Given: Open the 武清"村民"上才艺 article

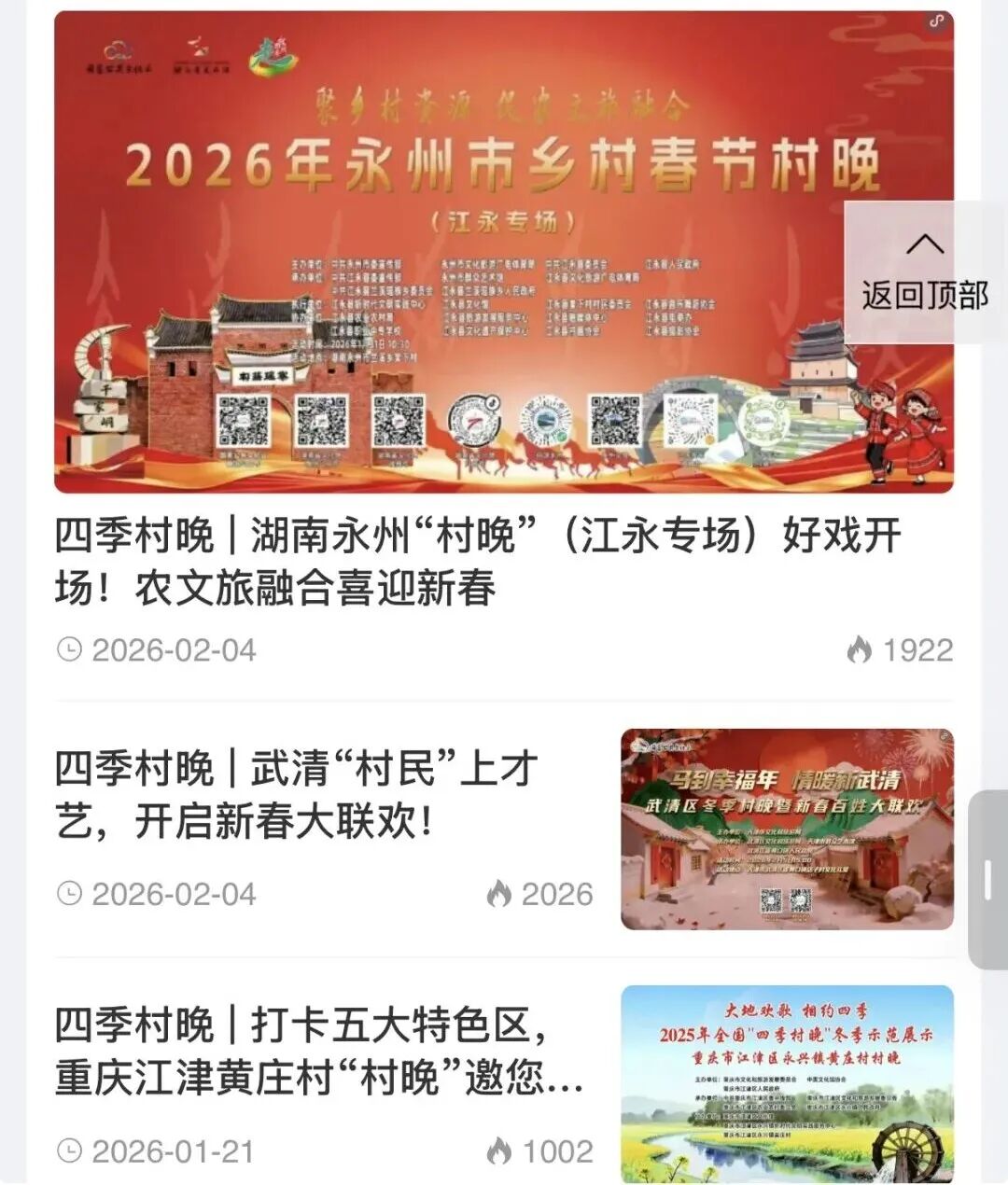Looking at the screenshot, I should point(297,795).
